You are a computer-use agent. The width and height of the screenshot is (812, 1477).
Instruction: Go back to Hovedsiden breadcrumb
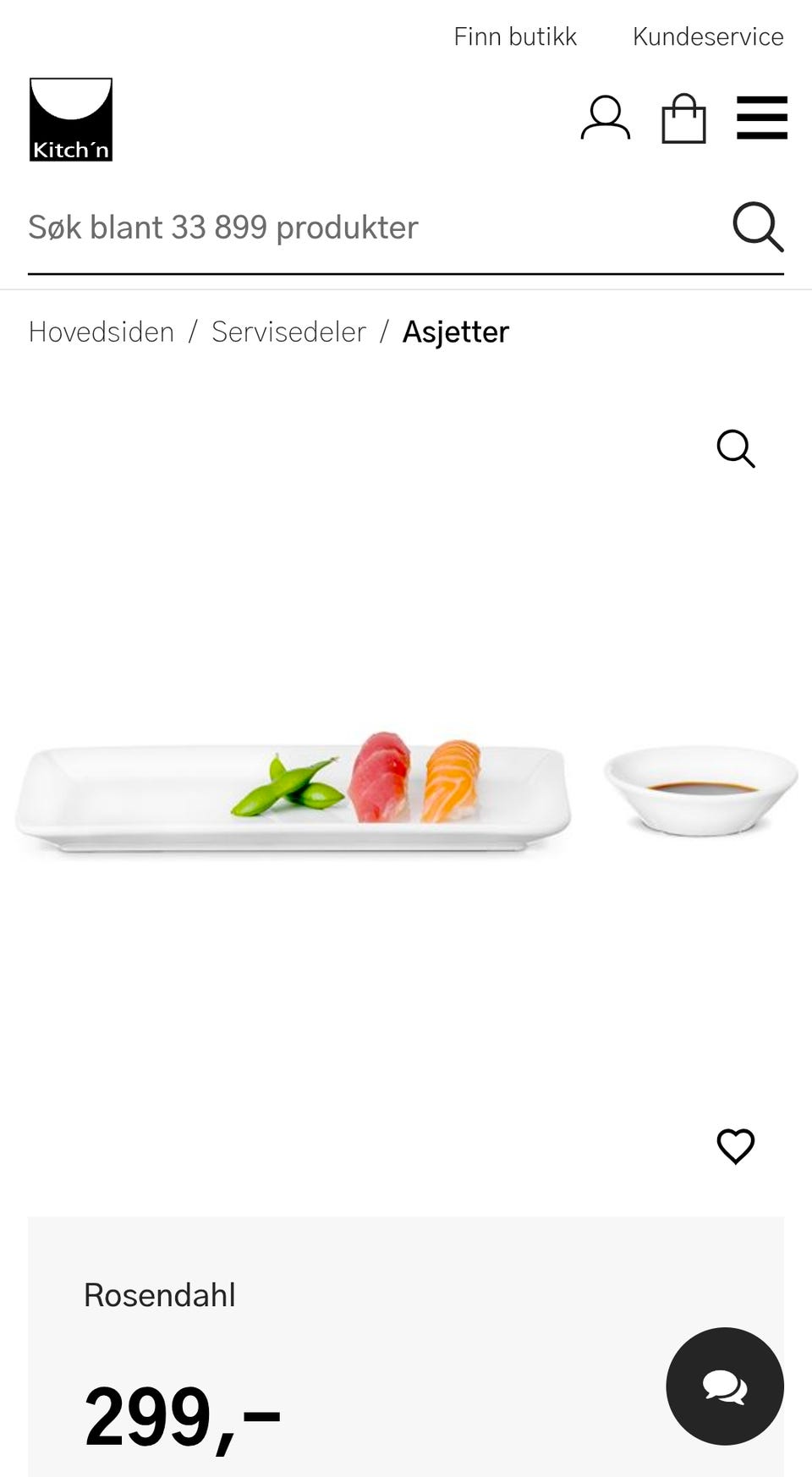click(x=101, y=332)
